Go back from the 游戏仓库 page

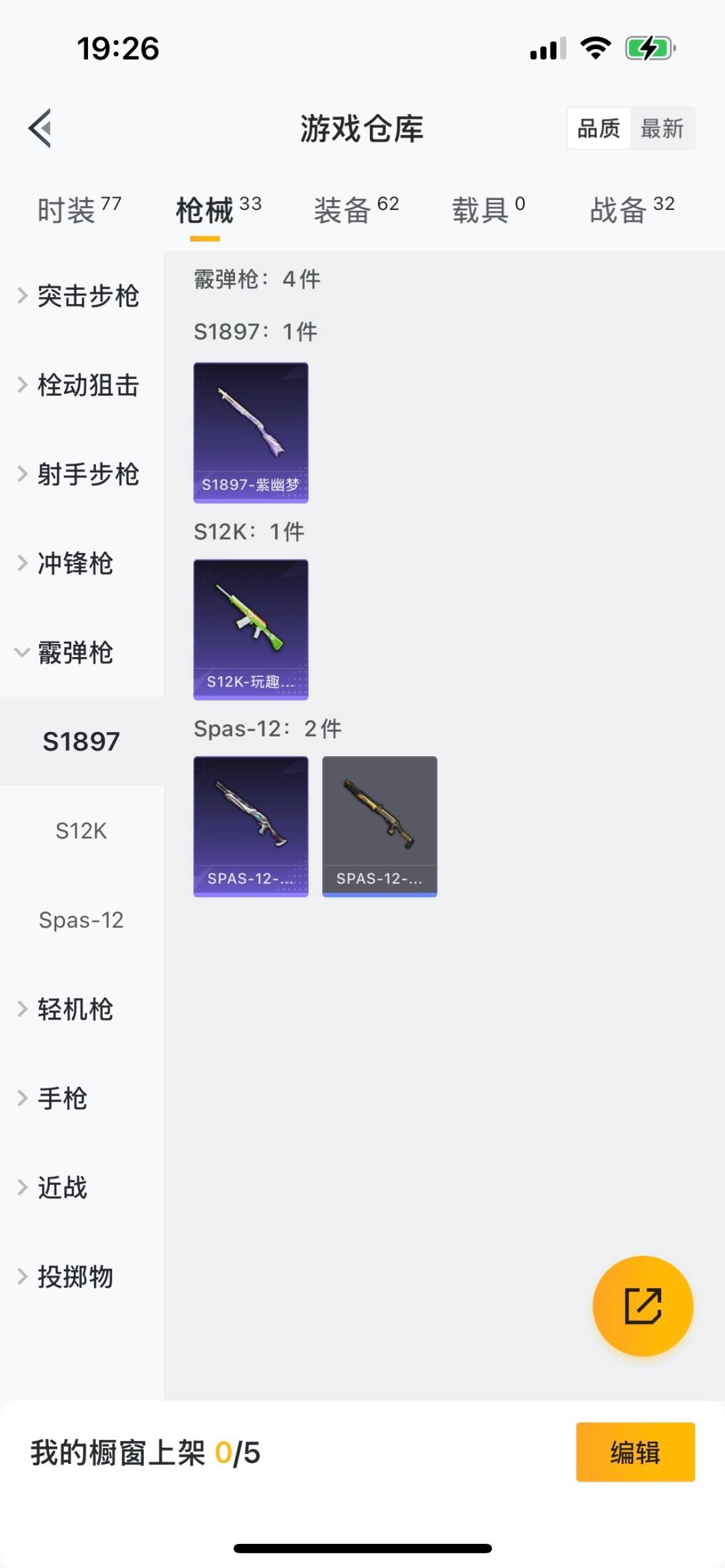[40, 127]
